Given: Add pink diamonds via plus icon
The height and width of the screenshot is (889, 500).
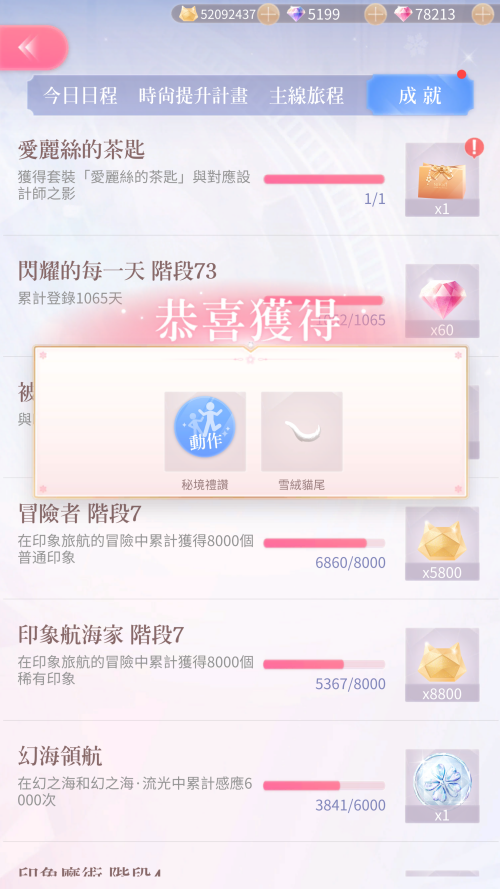Looking at the screenshot, I should [x=482, y=14].
